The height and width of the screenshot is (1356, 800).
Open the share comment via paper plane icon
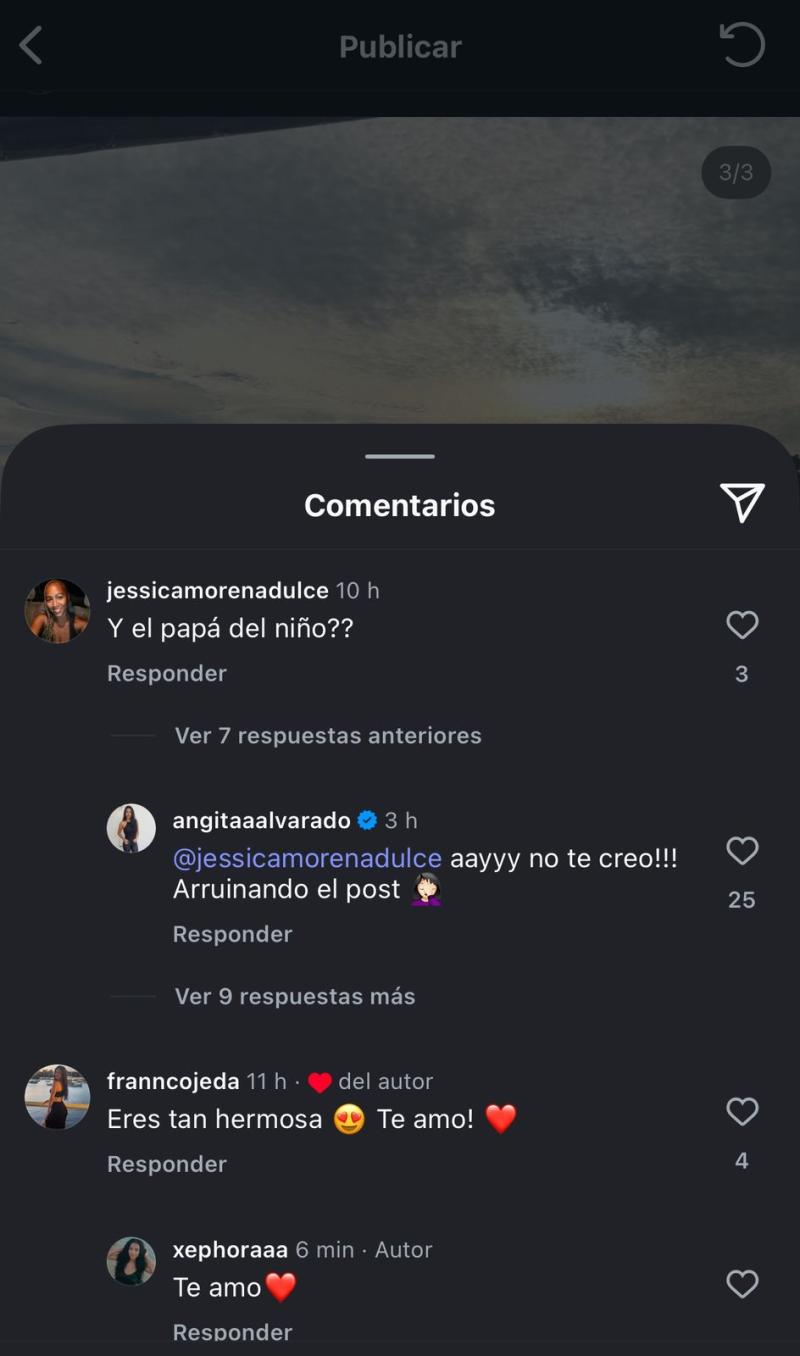[740, 505]
